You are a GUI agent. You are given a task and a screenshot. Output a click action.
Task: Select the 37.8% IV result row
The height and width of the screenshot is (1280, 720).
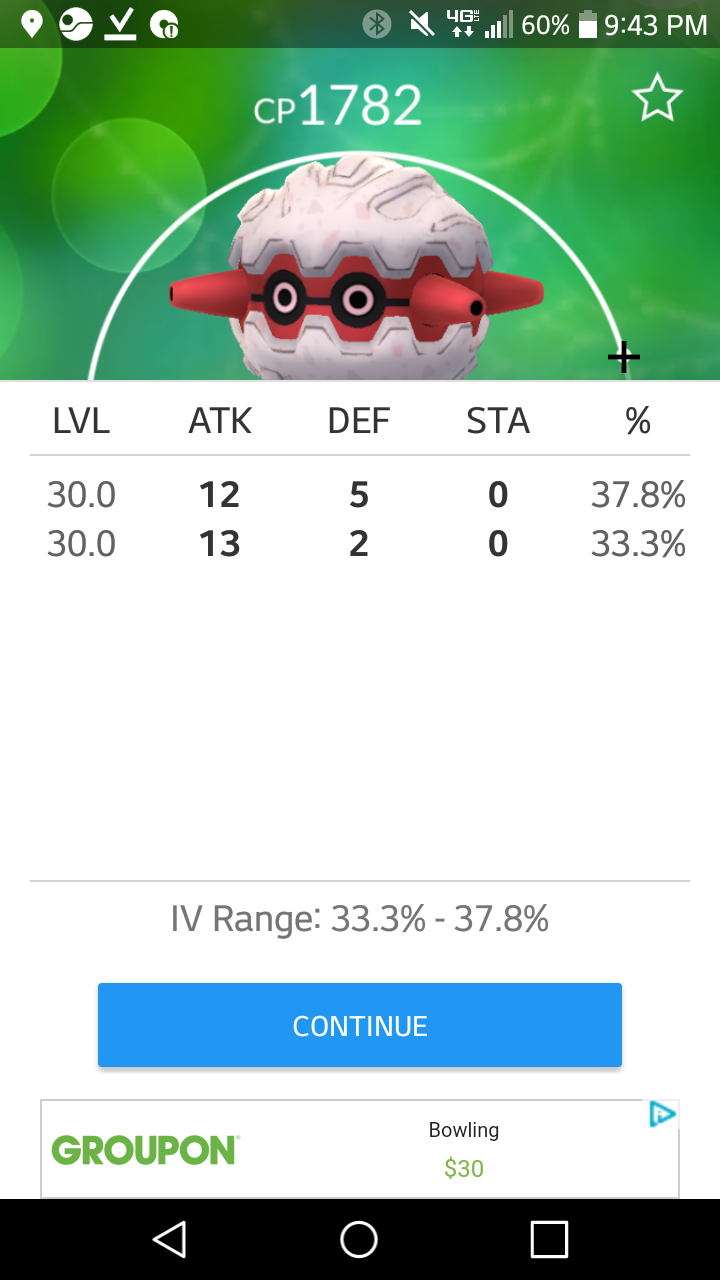pos(360,494)
